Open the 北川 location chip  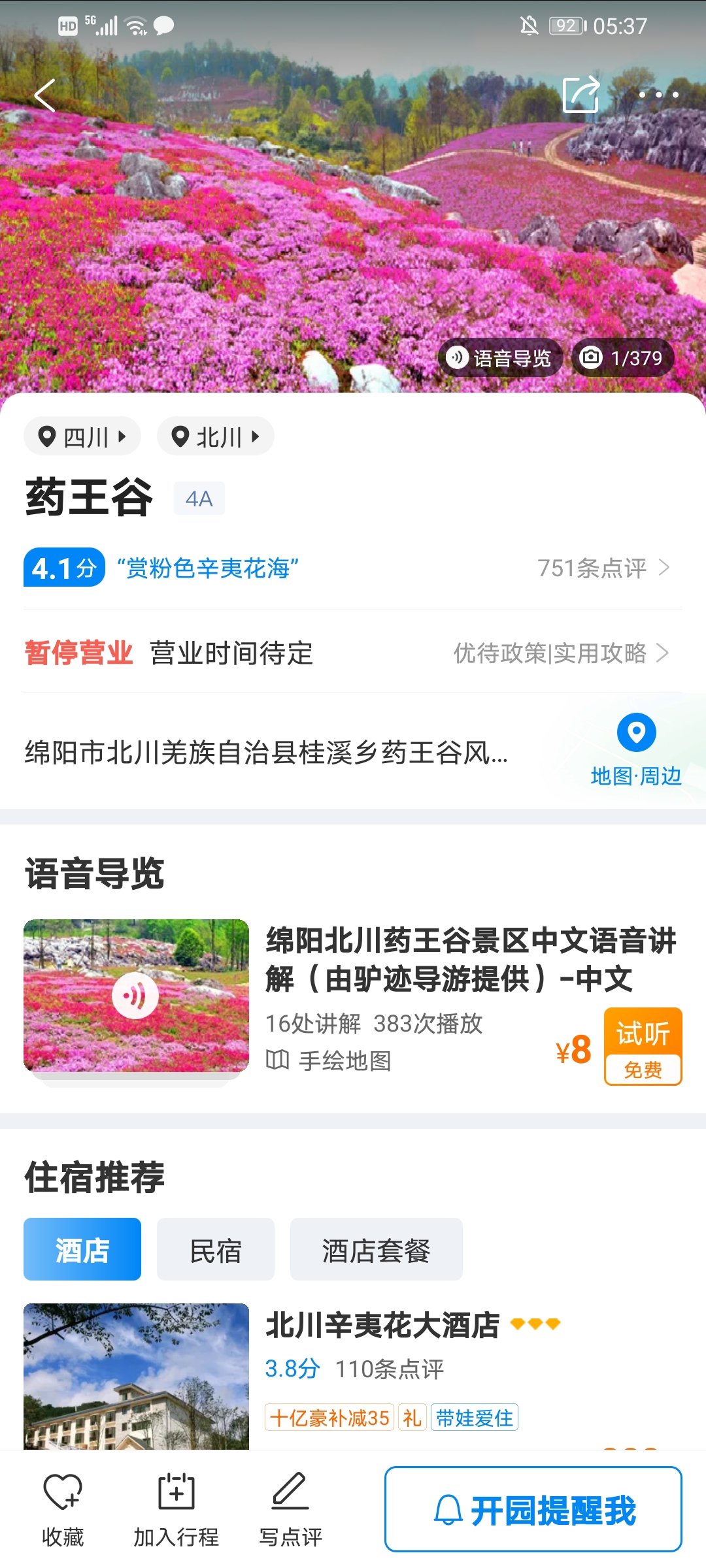coord(215,436)
